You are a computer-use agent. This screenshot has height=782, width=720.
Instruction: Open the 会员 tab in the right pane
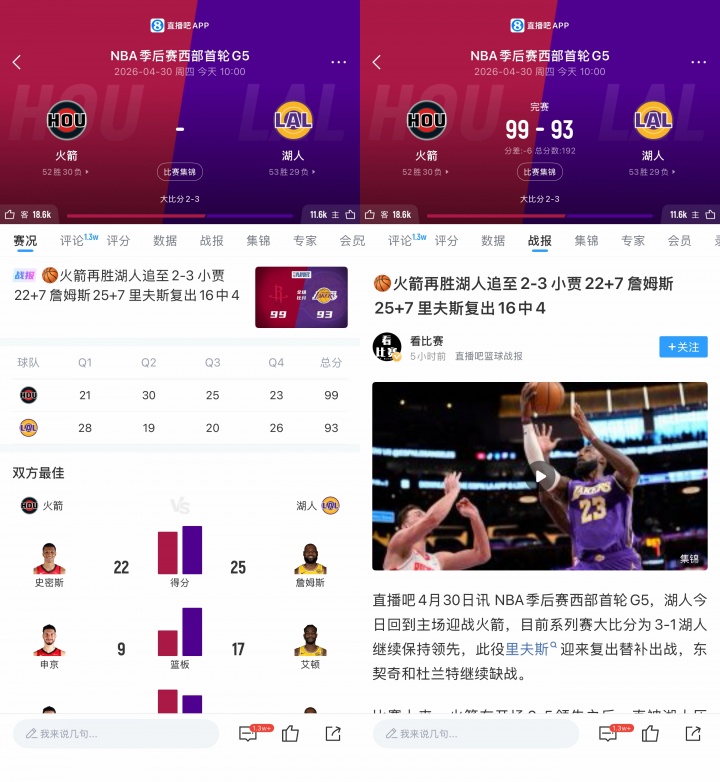[x=679, y=241]
